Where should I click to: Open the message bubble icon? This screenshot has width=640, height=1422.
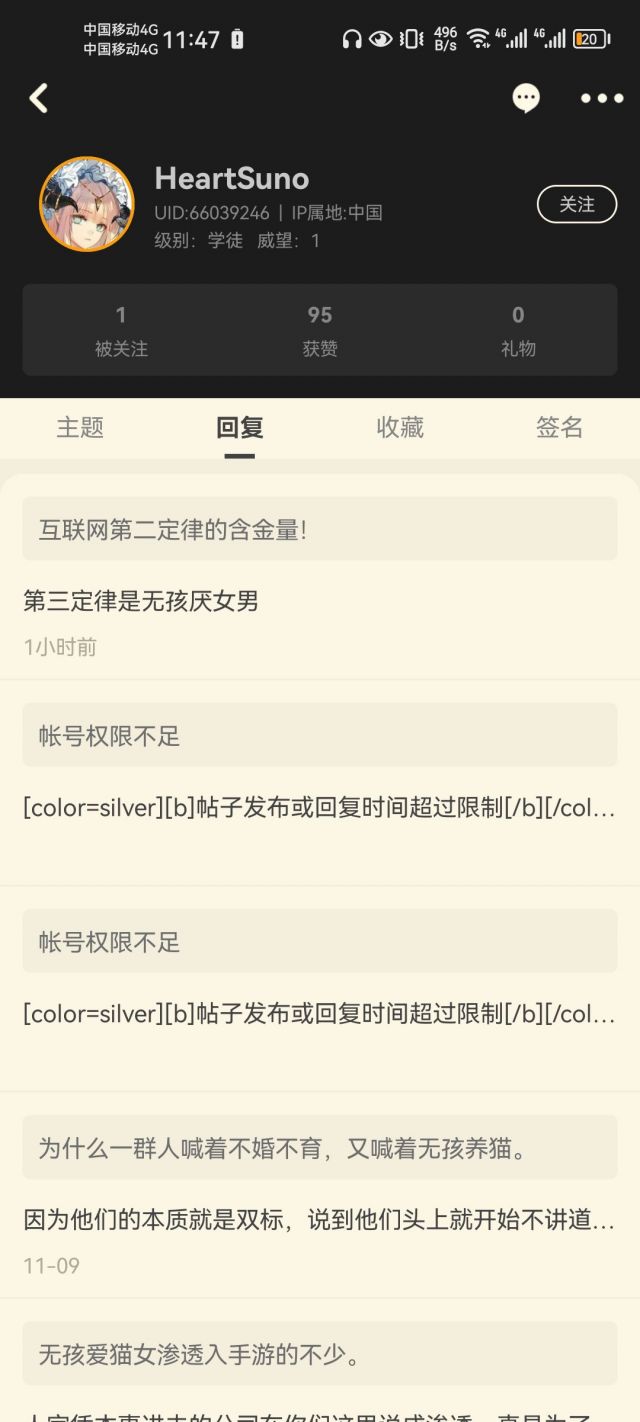click(x=526, y=98)
